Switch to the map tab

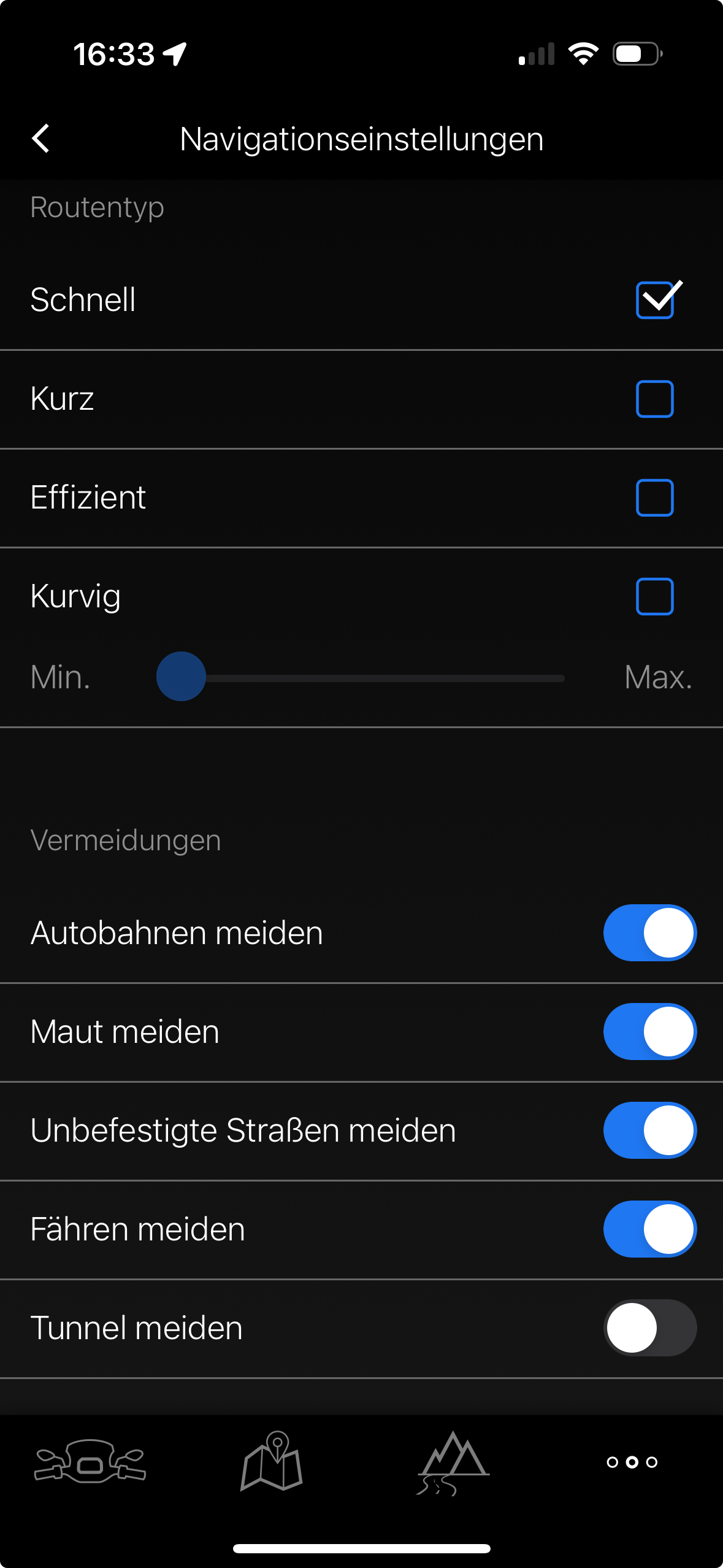[x=272, y=1462]
